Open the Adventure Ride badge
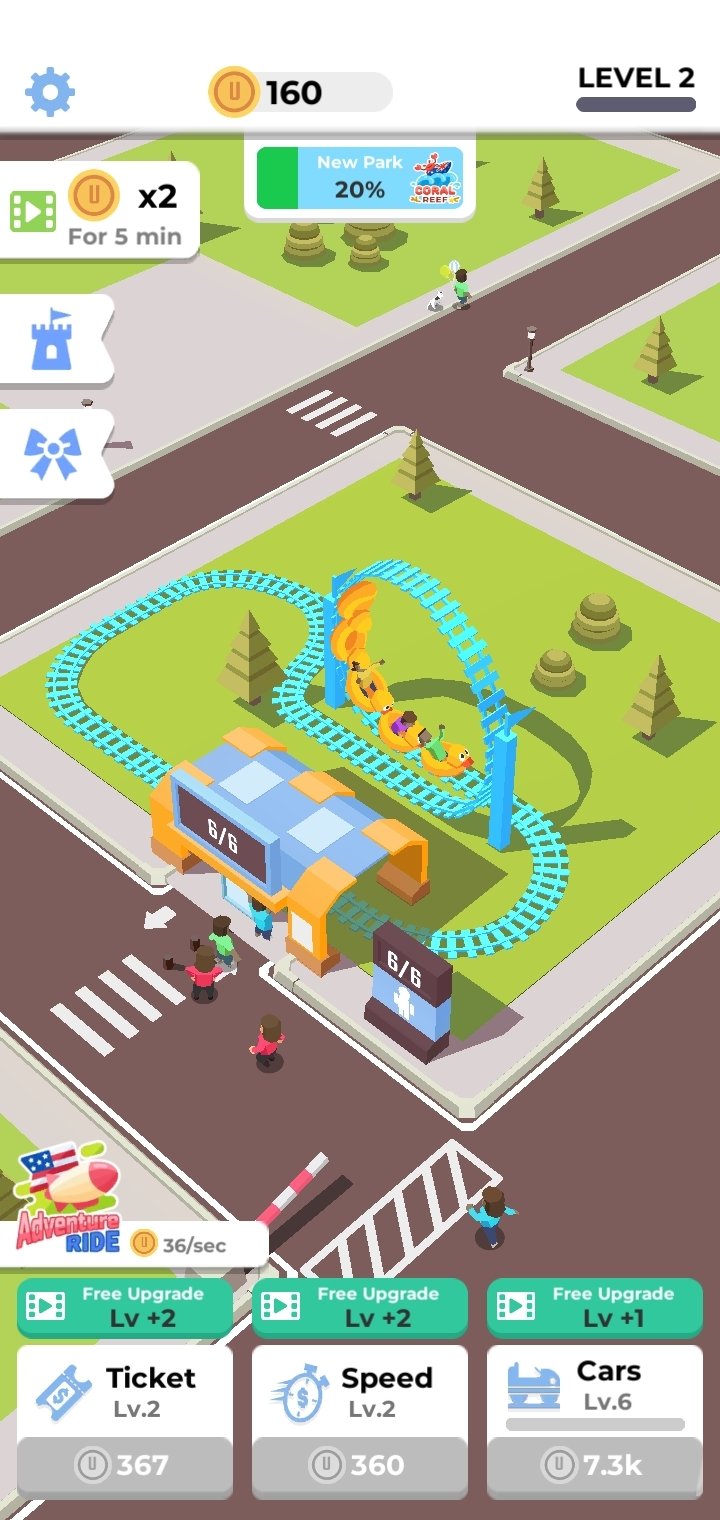This screenshot has height=1520, width=720. (x=70, y=1200)
